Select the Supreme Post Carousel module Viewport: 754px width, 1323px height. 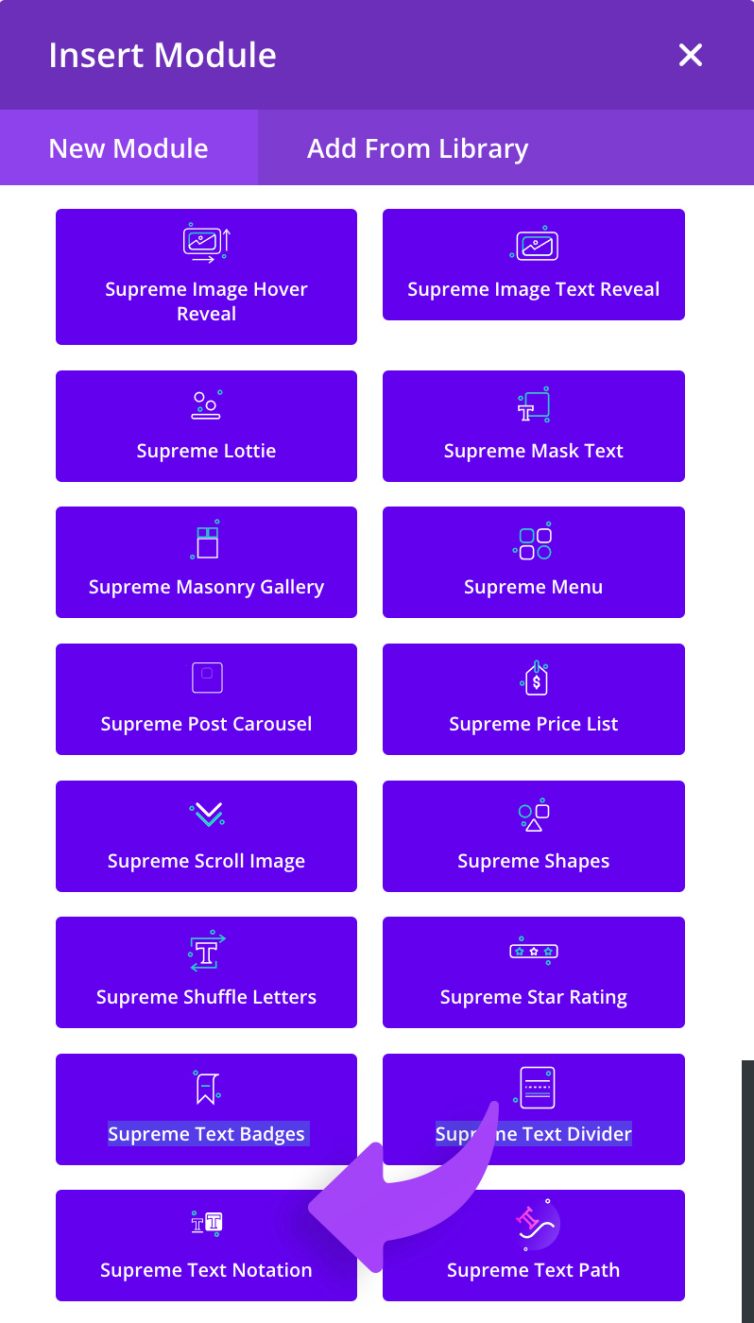(206, 700)
